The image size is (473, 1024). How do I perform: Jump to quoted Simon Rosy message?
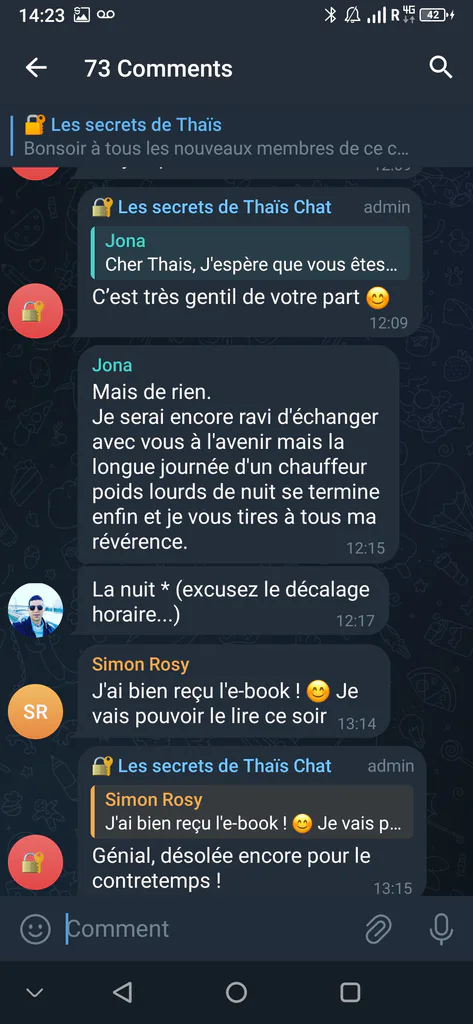252,811
